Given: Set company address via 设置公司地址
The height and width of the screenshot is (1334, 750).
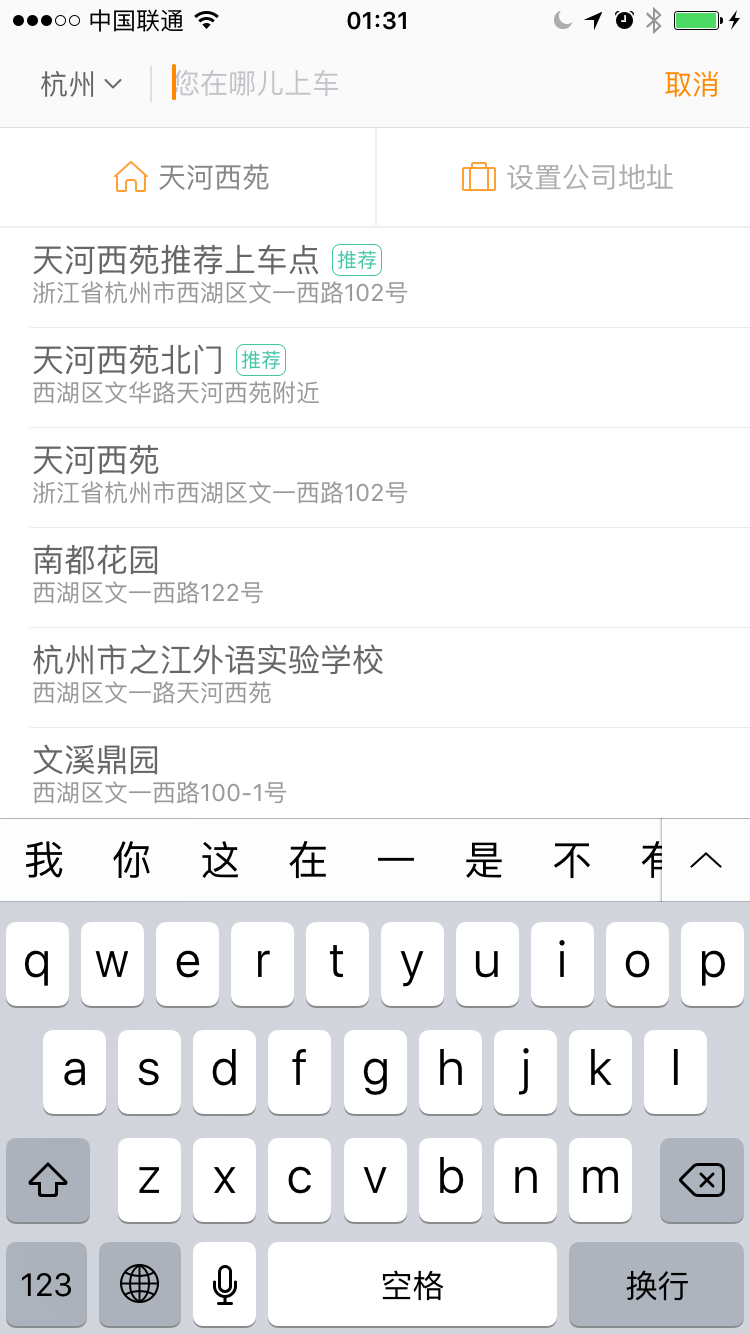Looking at the screenshot, I should click(x=567, y=178).
